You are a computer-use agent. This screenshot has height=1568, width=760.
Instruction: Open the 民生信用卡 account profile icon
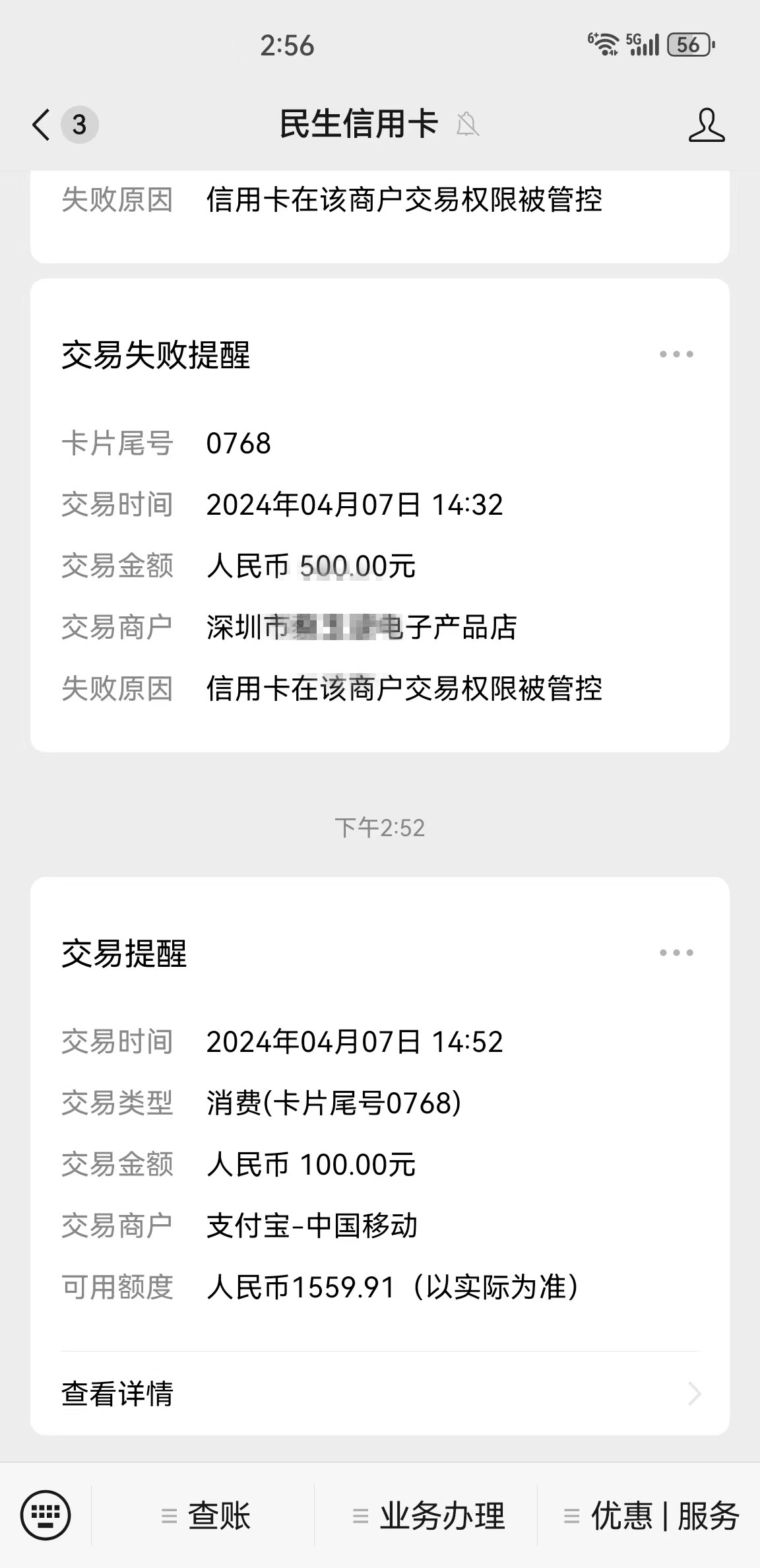[707, 125]
